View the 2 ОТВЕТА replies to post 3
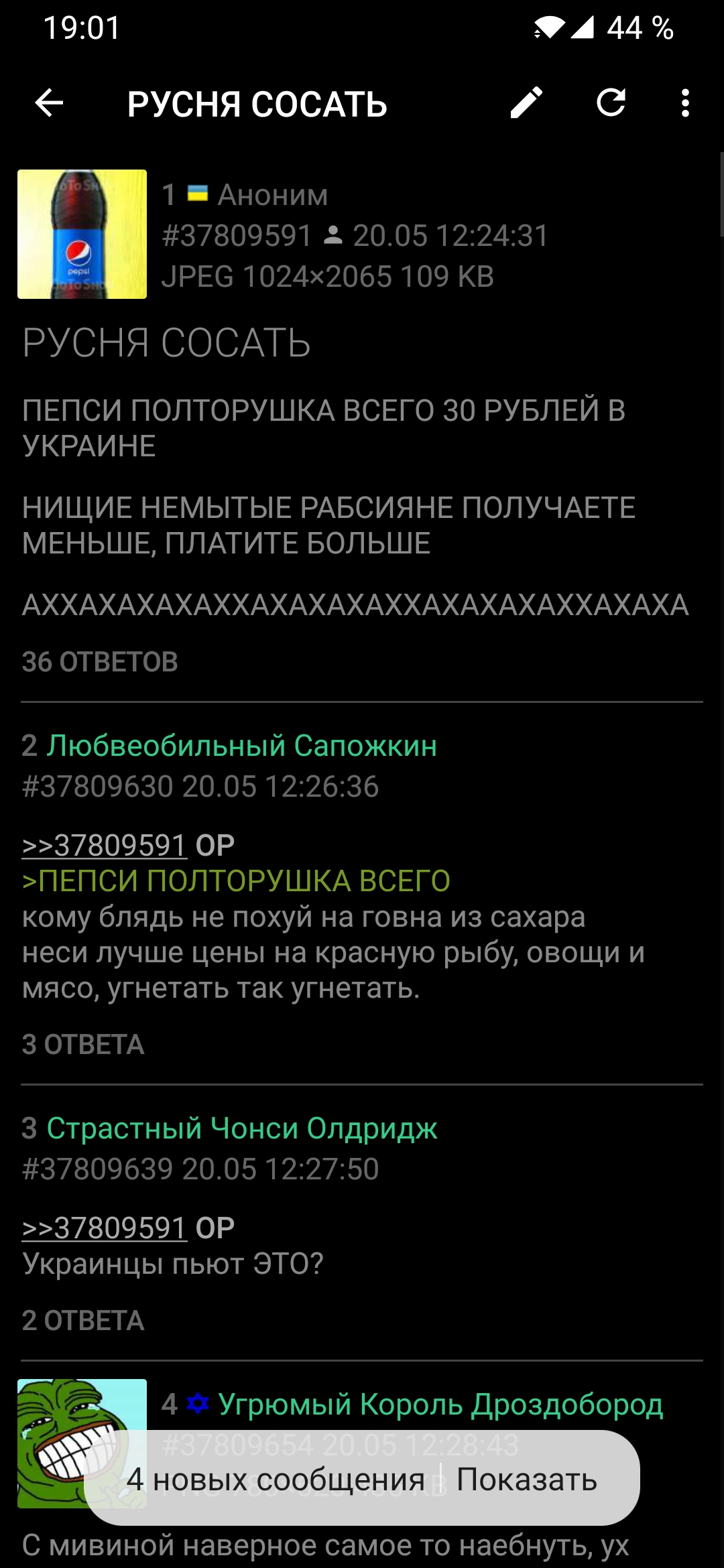 tap(83, 1321)
